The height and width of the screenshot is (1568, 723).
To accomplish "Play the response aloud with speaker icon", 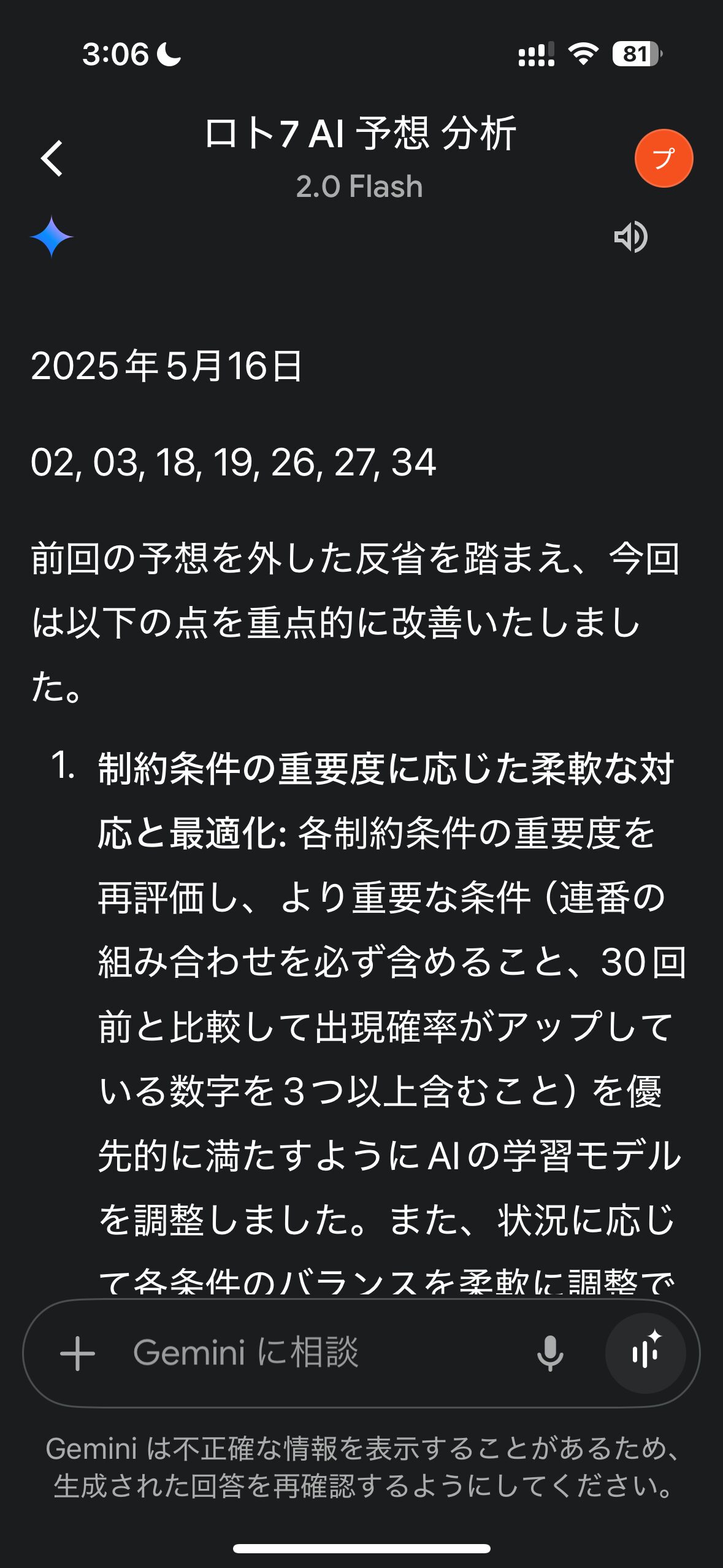I will (630, 237).
